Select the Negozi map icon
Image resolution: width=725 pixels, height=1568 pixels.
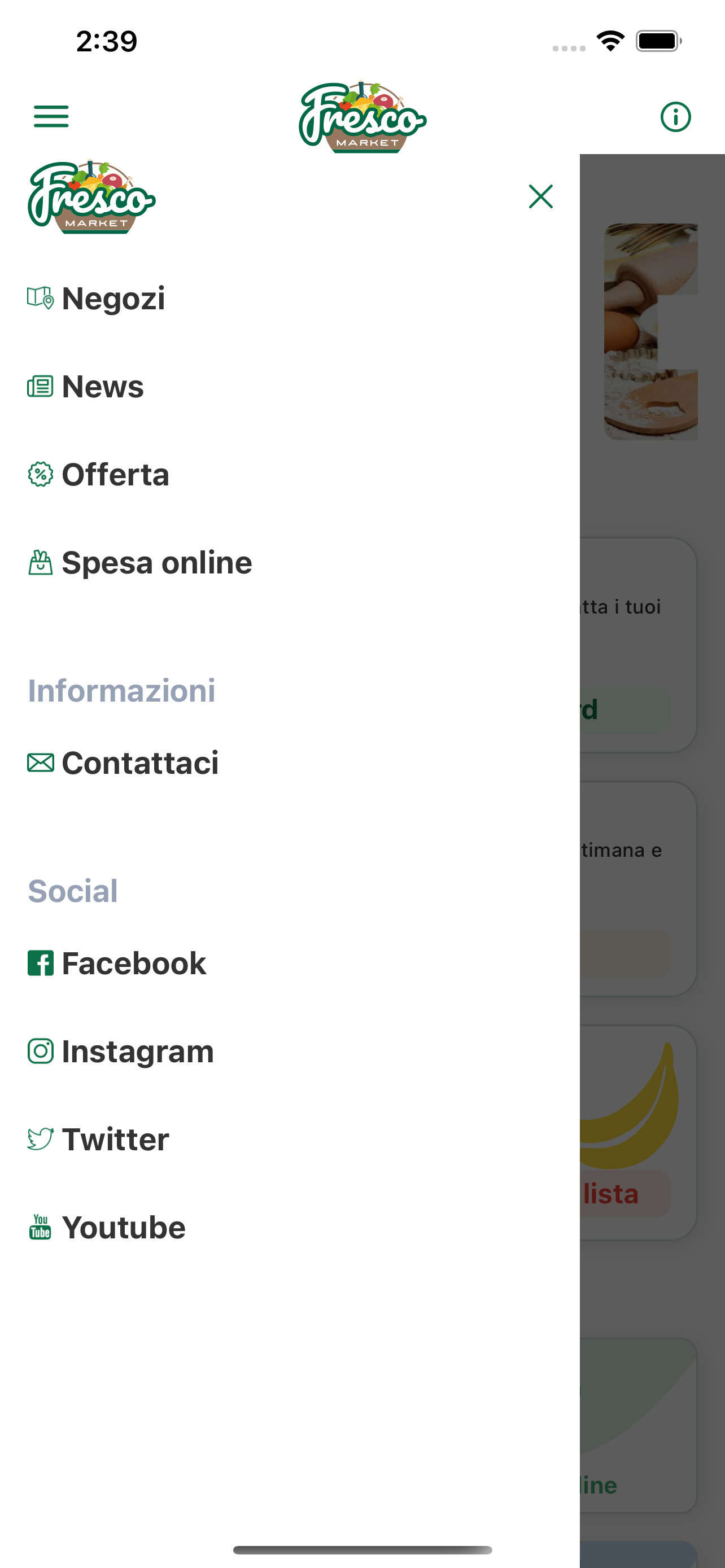coord(40,298)
